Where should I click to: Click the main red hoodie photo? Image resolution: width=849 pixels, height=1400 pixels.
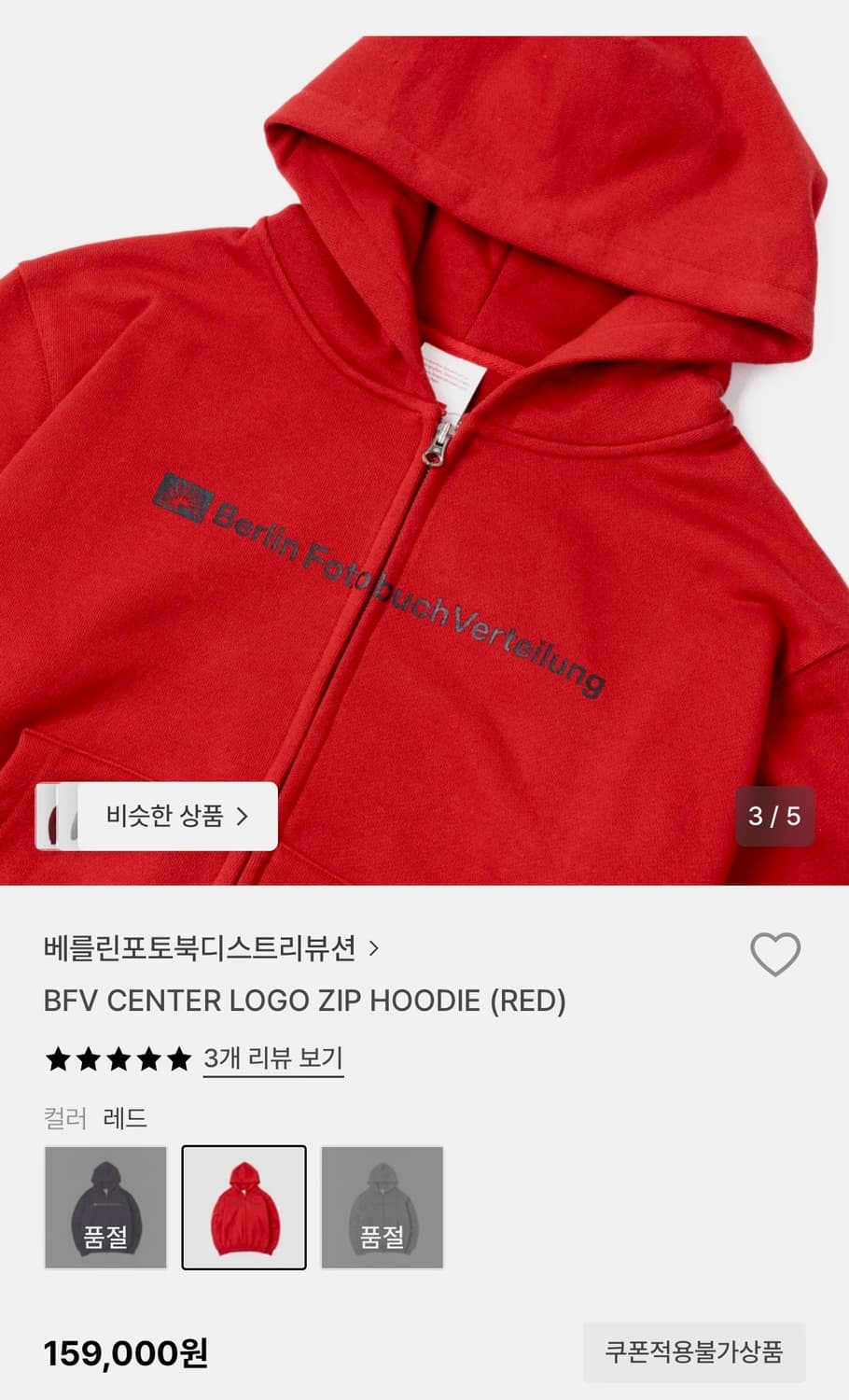pos(424,420)
